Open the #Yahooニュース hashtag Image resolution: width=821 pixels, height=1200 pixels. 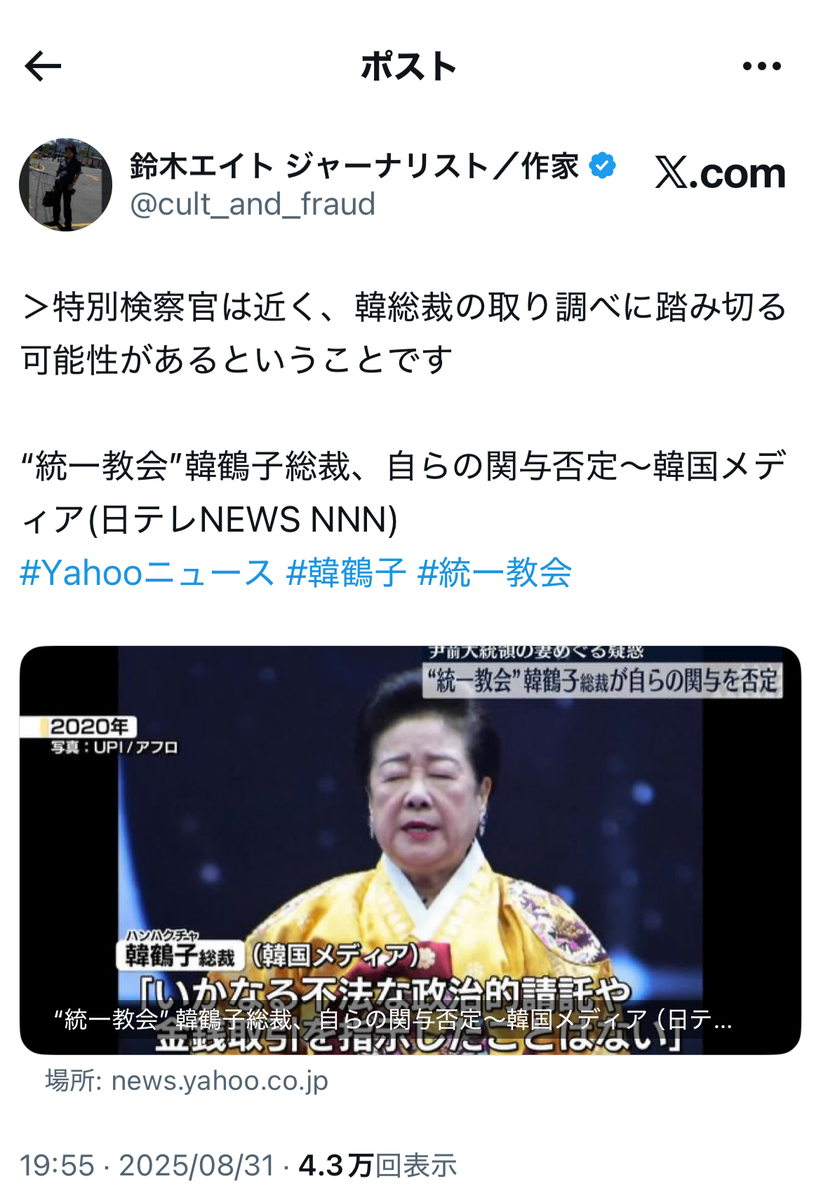(x=147, y=573)
